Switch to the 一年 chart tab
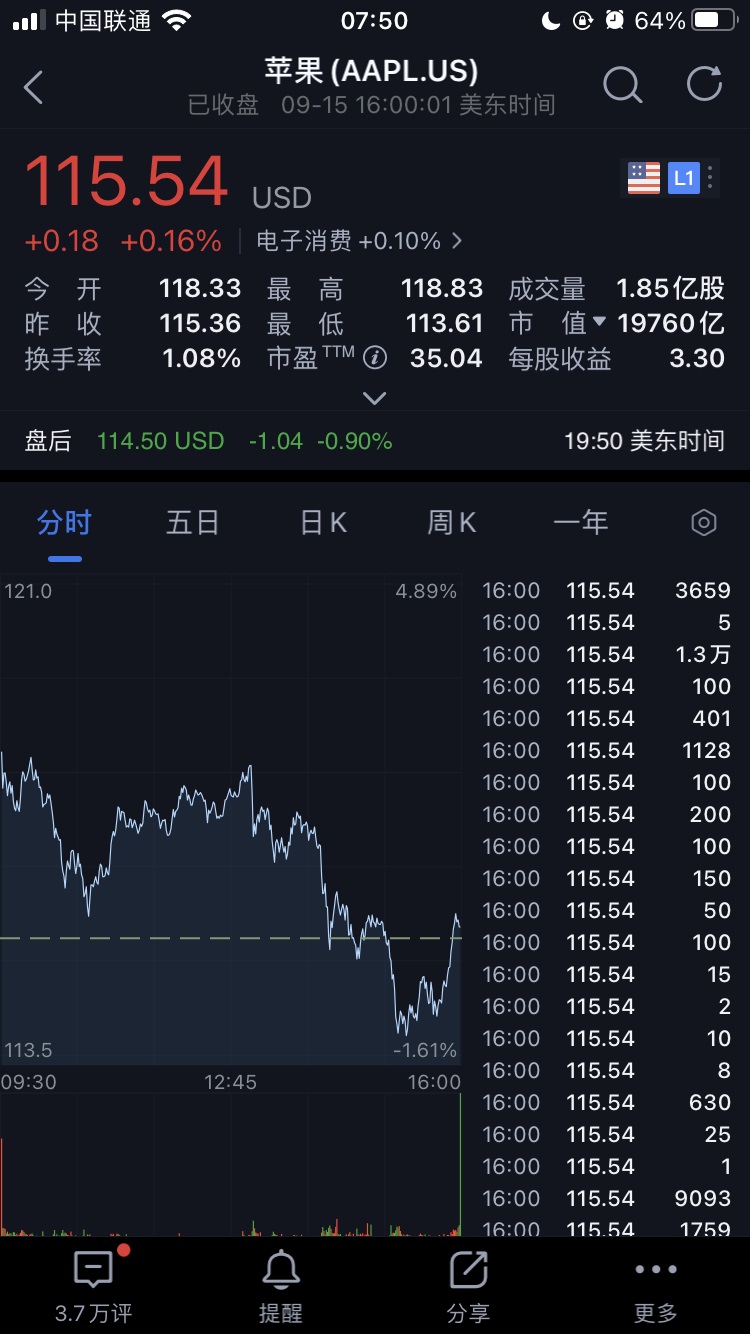Image resolution: width=750 pixels, height=1334 pixels. coord(580,522)
